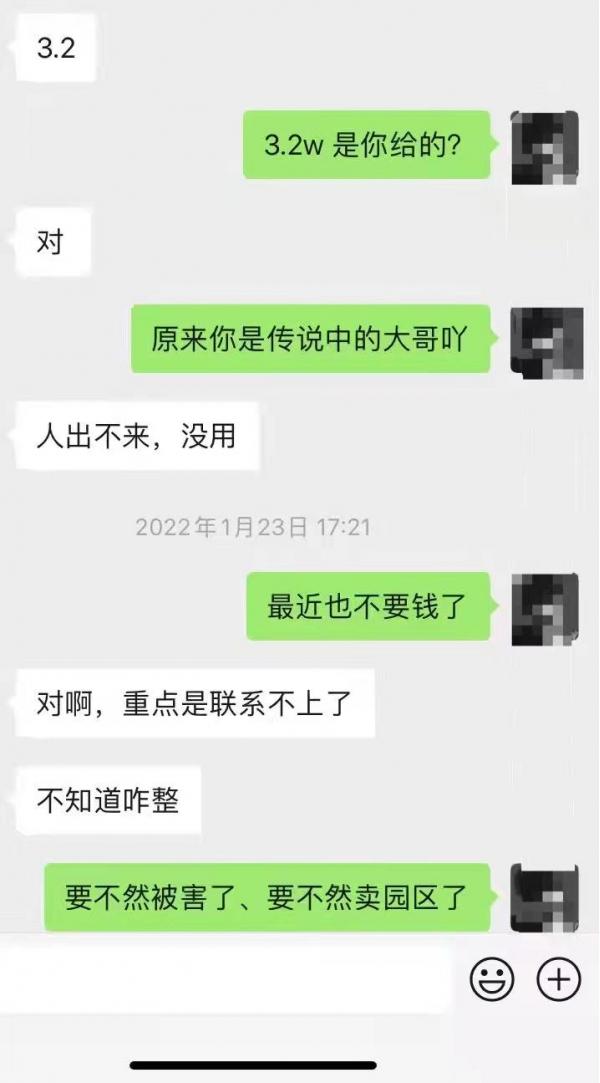This screenshot has width=600, height=1083.
Task: Tap the avatar next to "原来你是传说中的大哥吖"
Action: (545, 340)
